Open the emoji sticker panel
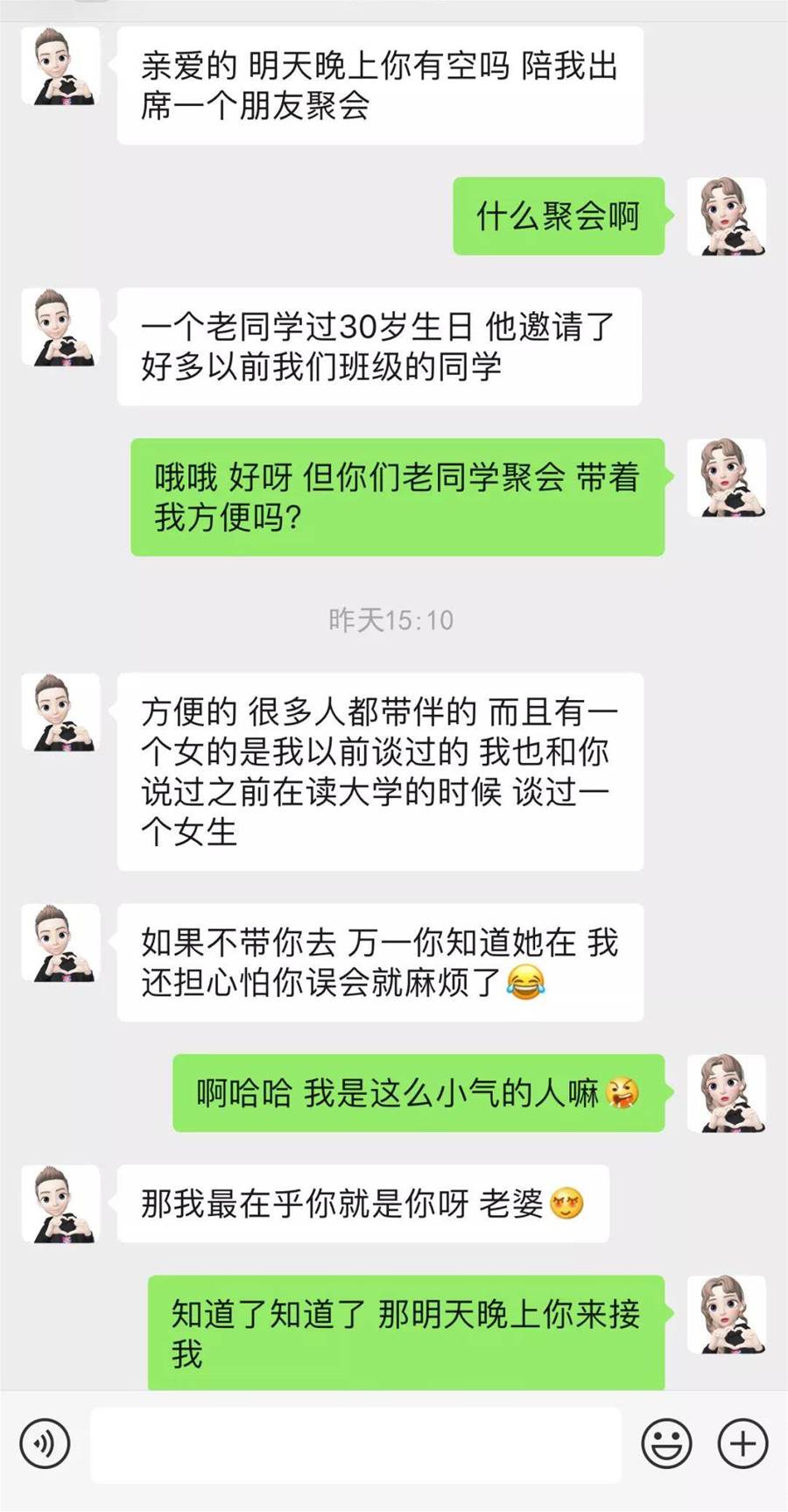 click(666, 1443)
